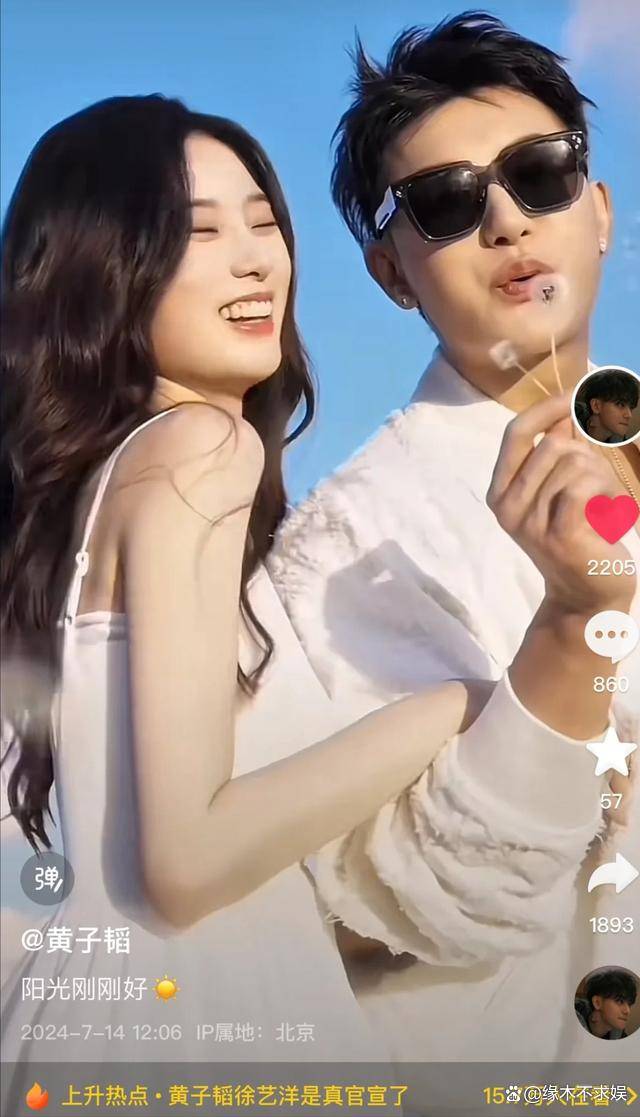Screen dimensions: 640x1117
Task: Open @黄子韬 user profile
Action: click(x=76, y=940)
